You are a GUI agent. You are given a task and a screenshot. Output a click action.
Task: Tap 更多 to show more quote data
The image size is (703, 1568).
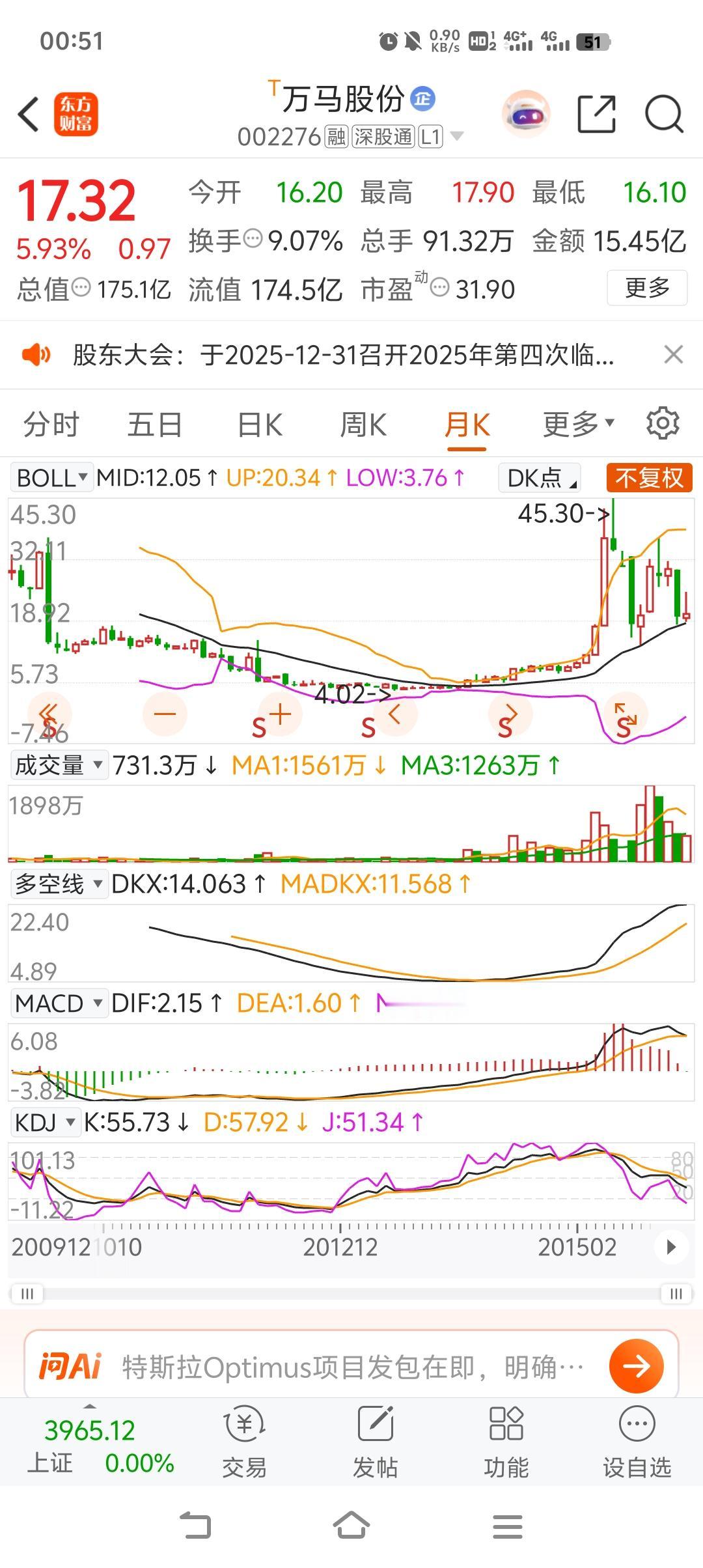[646, 288]
